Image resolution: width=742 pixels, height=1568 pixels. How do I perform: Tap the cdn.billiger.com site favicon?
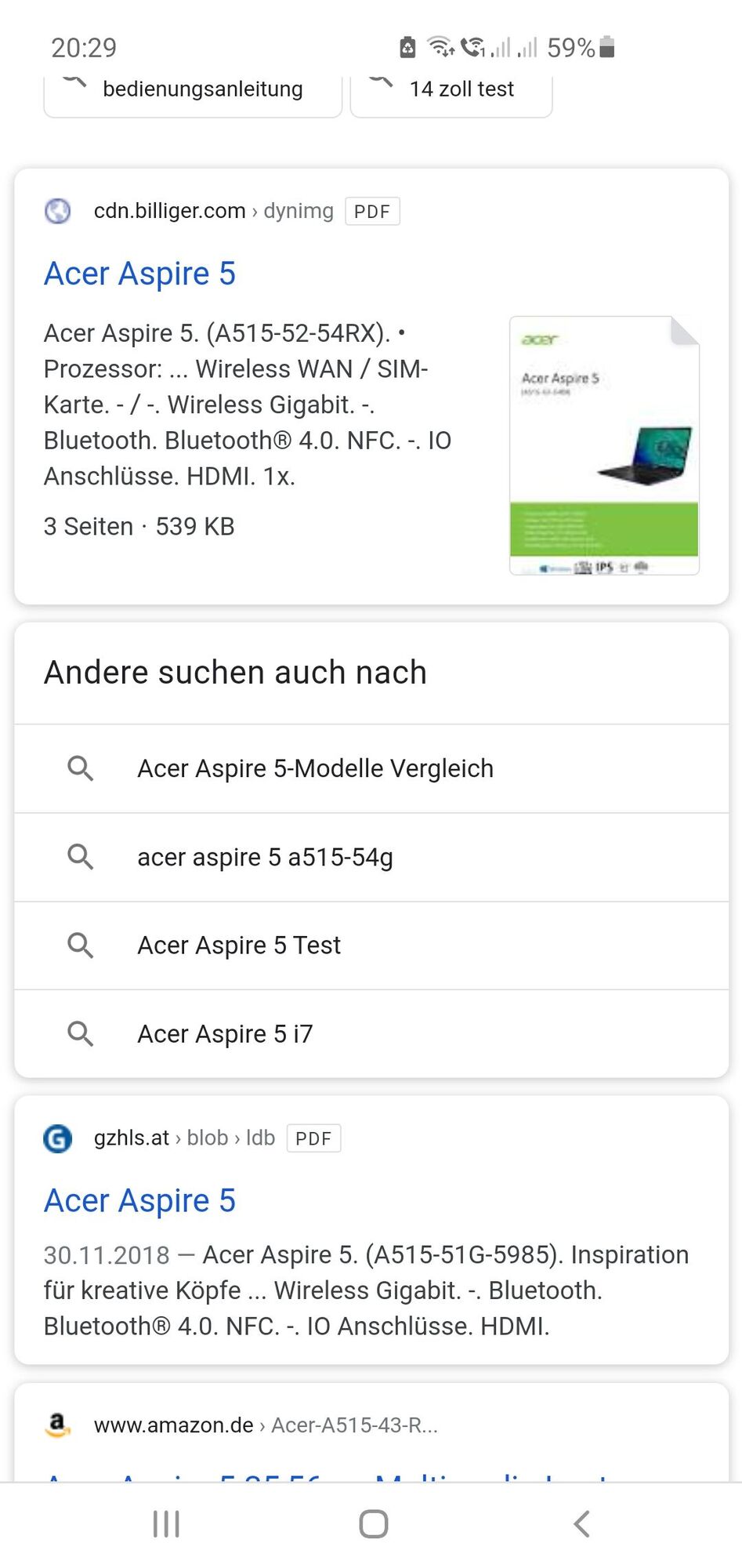(57, 212)
